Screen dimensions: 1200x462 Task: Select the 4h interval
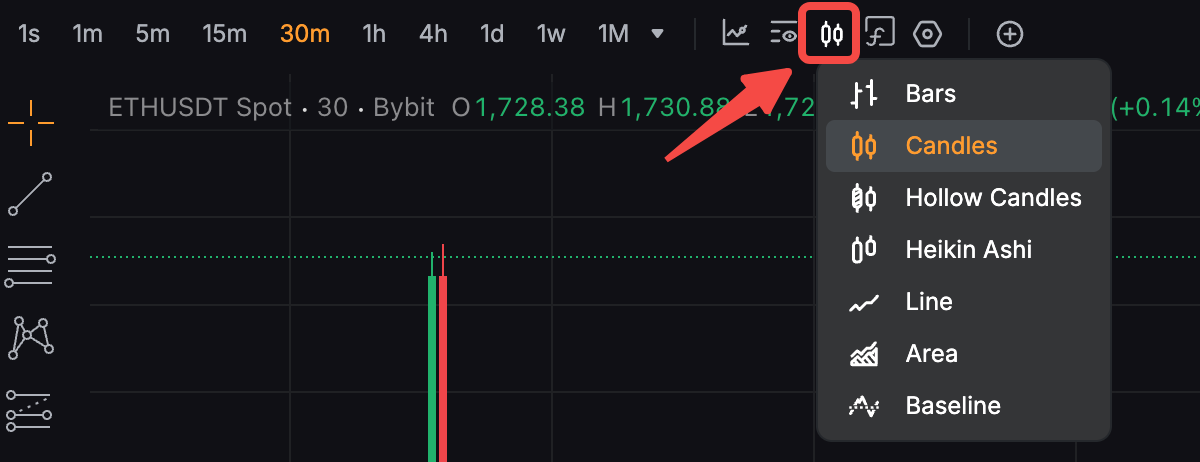point(433,34)
